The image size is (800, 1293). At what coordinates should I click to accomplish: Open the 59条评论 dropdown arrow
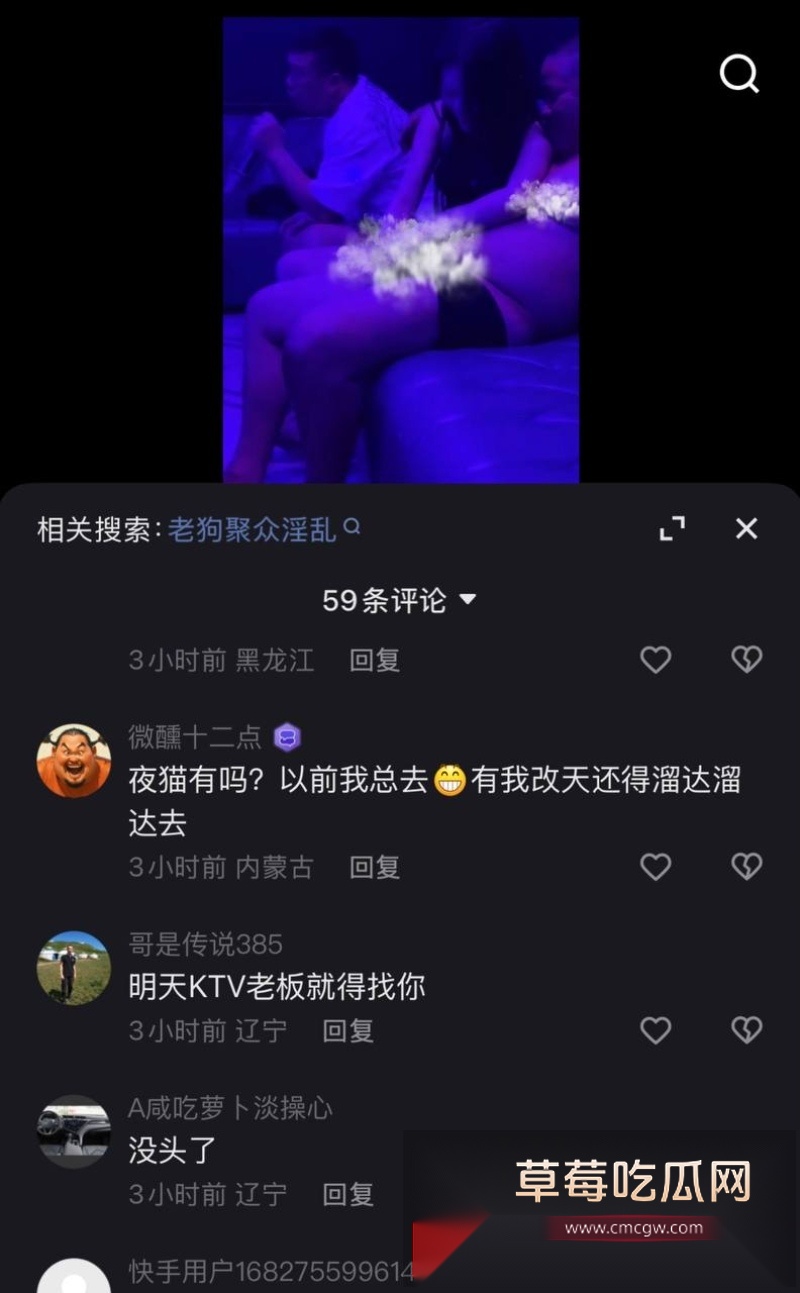tap(467, 601)
